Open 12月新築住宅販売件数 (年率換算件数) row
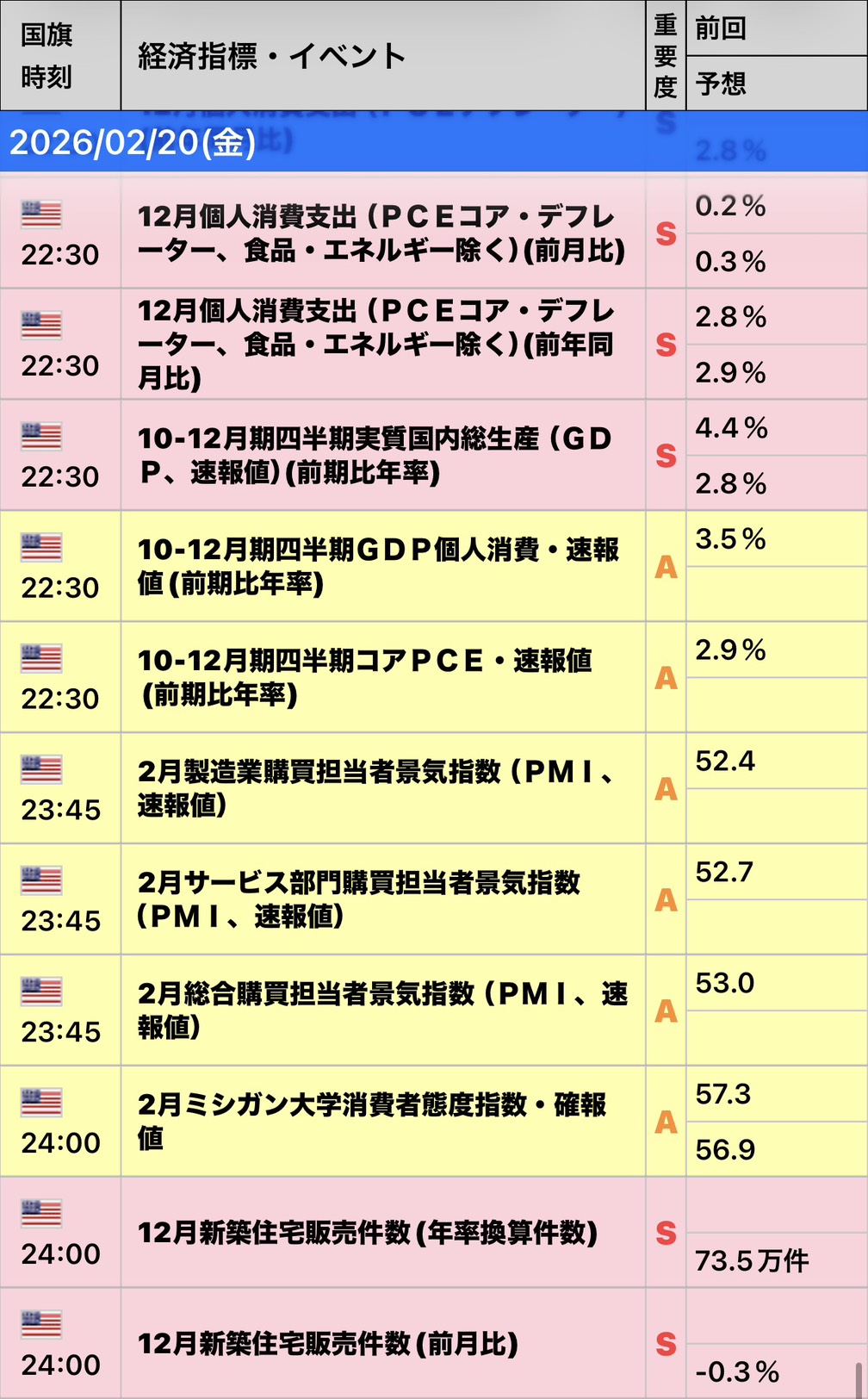Viewport: 868px width, 1399px height. click(x=381, y=1233)
